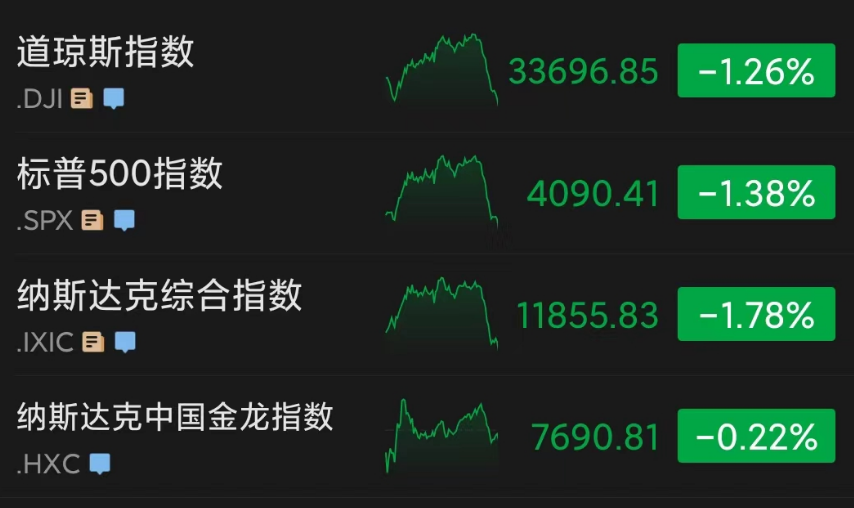The height and width of the screenshot is (508, 854).
Task: View 纳斯达克综合指数 details
Action: click(160, 295)
